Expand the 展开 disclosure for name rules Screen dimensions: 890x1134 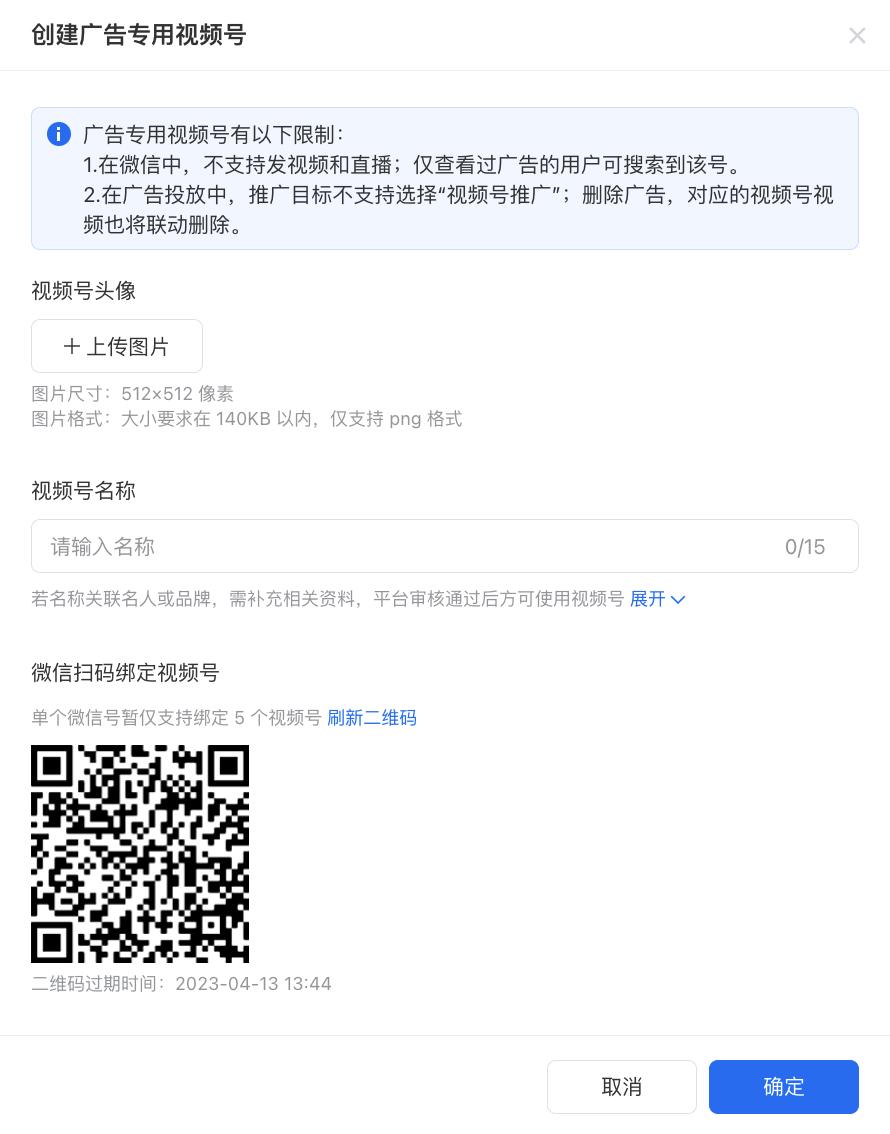tap(646, 599)
